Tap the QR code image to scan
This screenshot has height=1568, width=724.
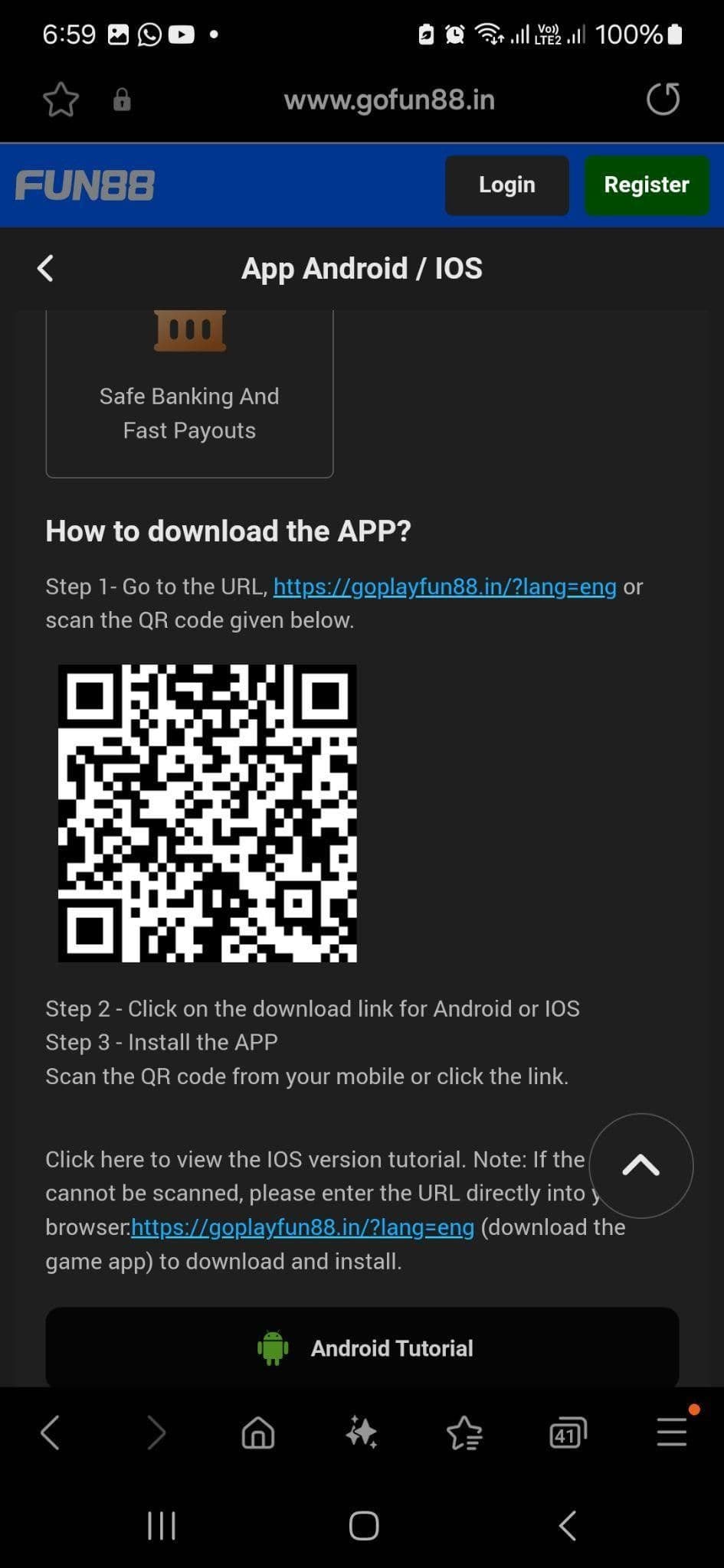pos(208,813)
